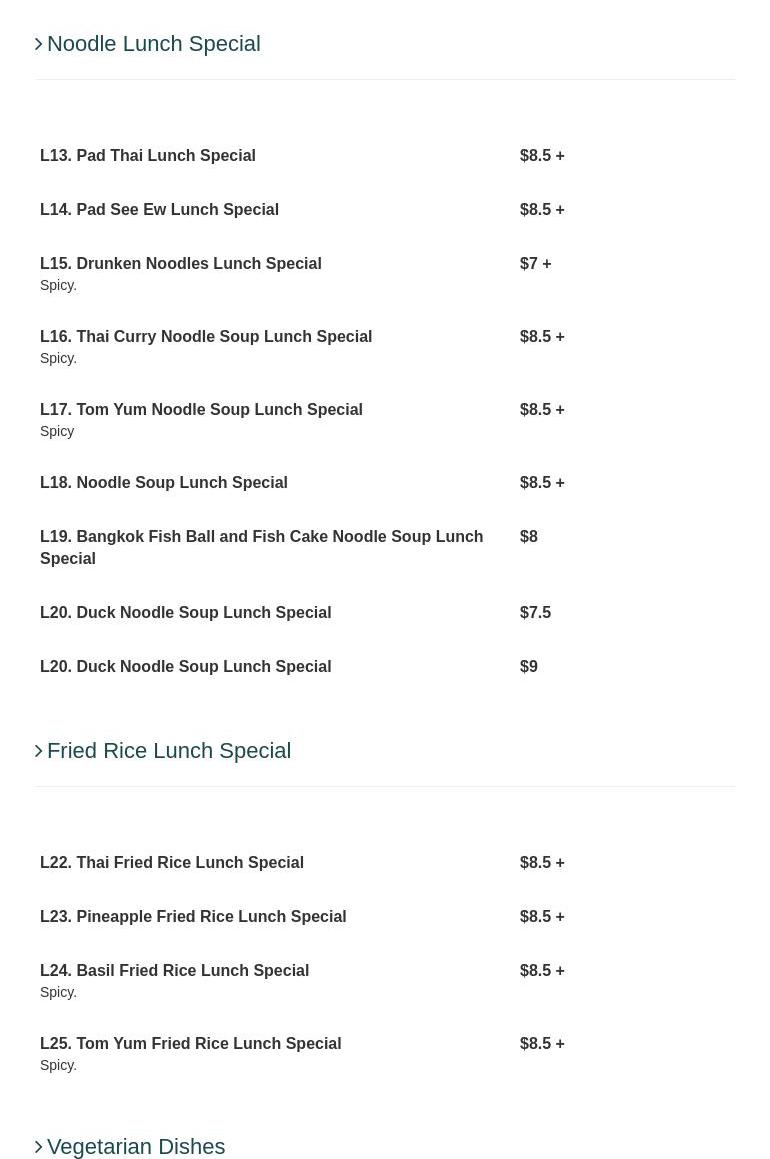The height and width of the screenshot is (1159, 770).
Task: Open the $7.5 Duck Noodle Soup Lunch Special
Action: point(185,613)
